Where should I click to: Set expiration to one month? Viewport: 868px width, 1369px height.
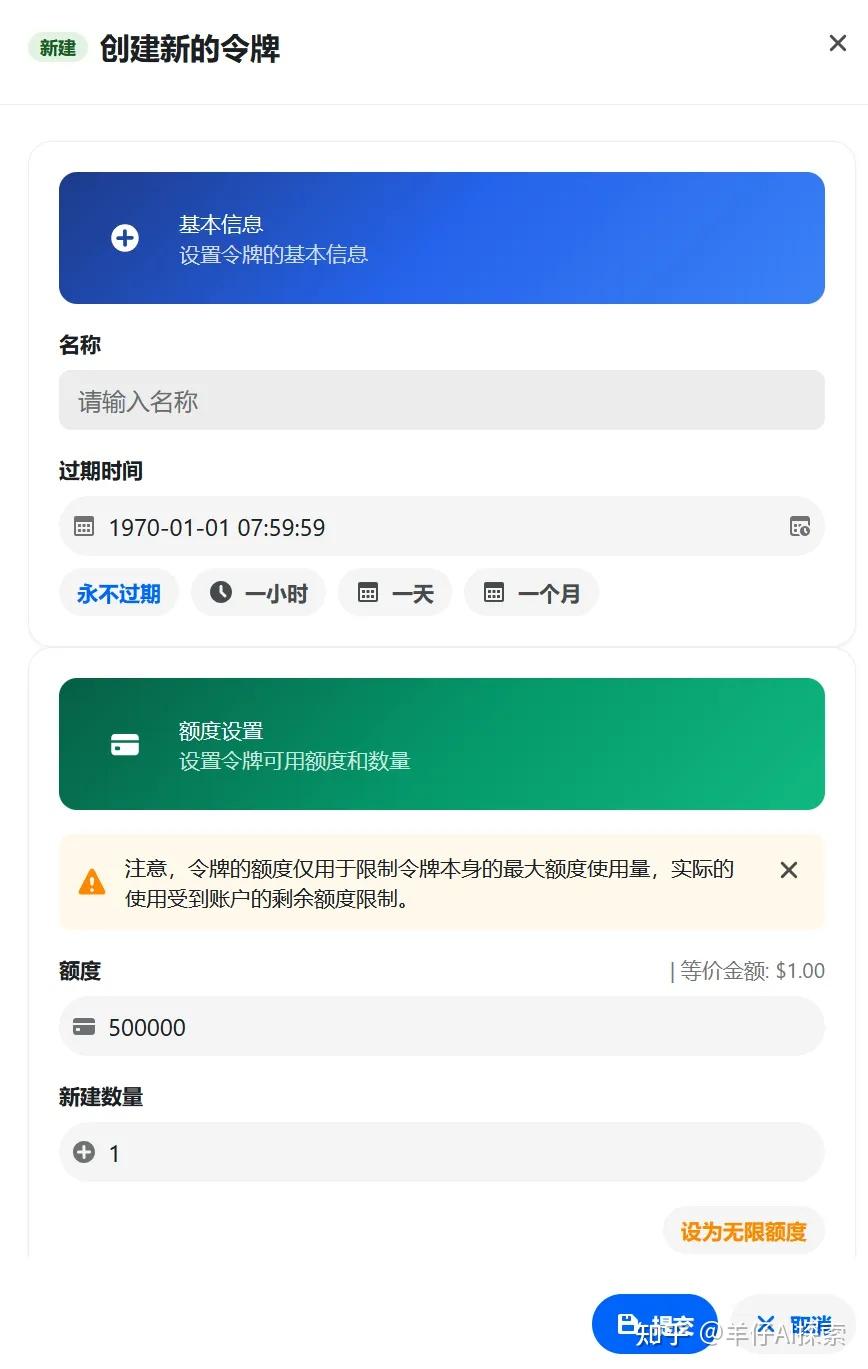click(531, 593)
